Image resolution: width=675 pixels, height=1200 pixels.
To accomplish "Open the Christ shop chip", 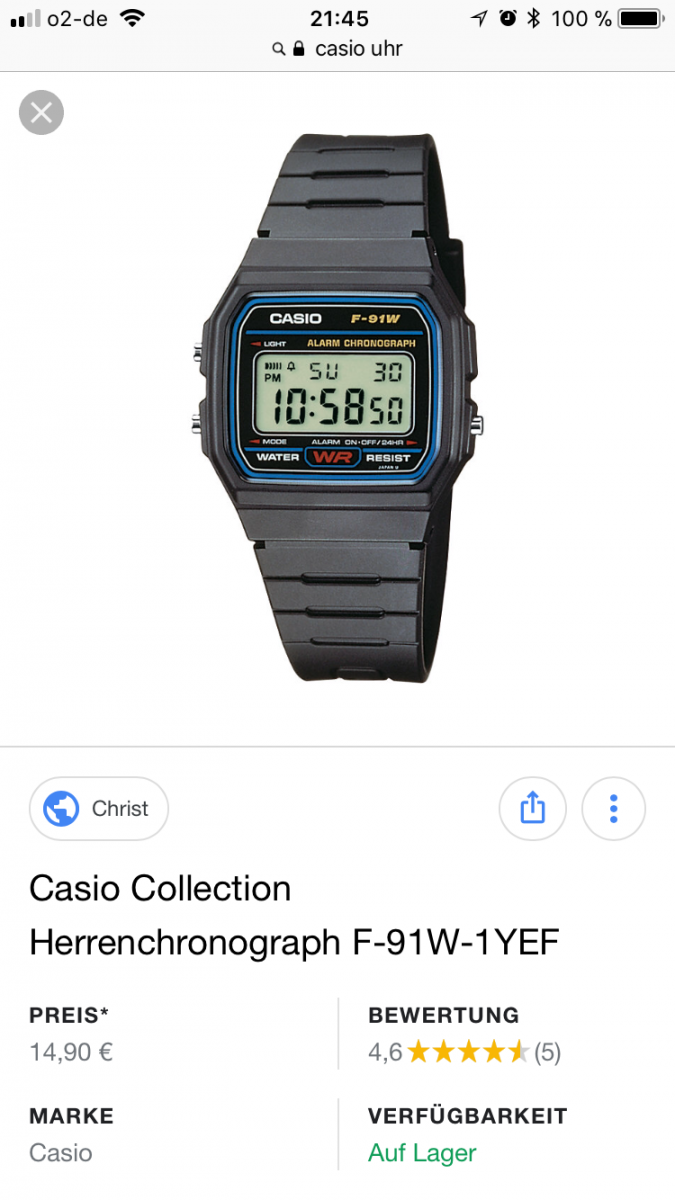I will point(99,808).
